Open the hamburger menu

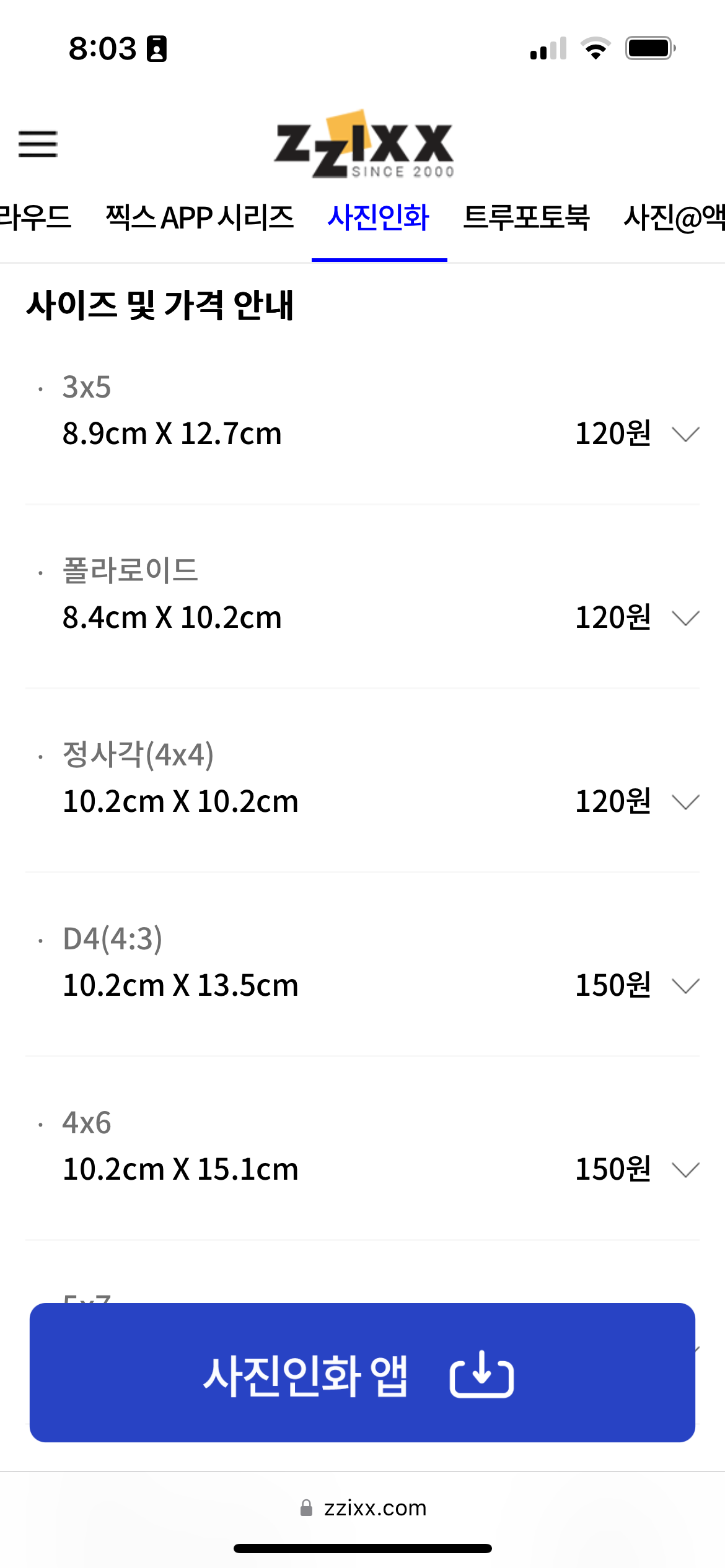(38, 144)
